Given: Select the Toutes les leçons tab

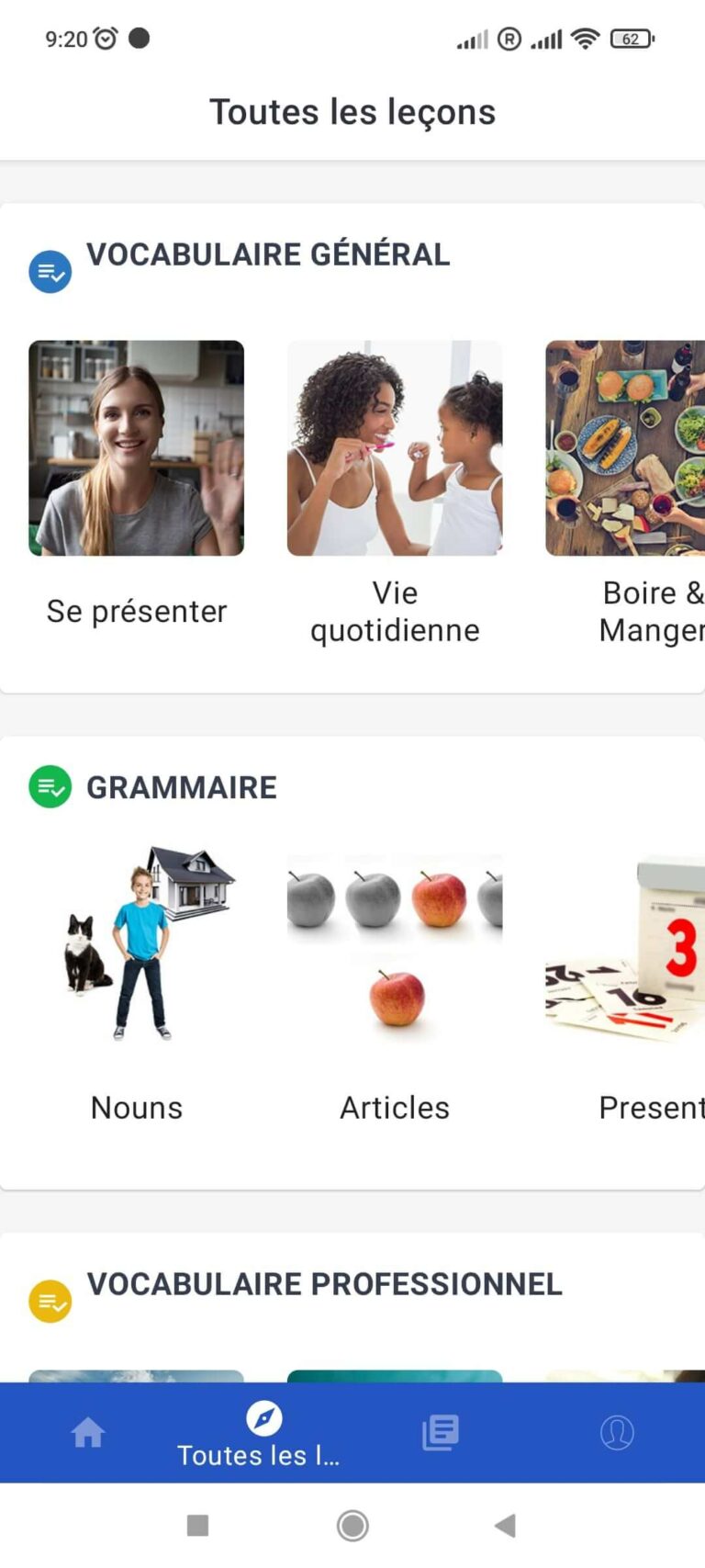Looking at the screenshot, I should [x=263, y=1433].
